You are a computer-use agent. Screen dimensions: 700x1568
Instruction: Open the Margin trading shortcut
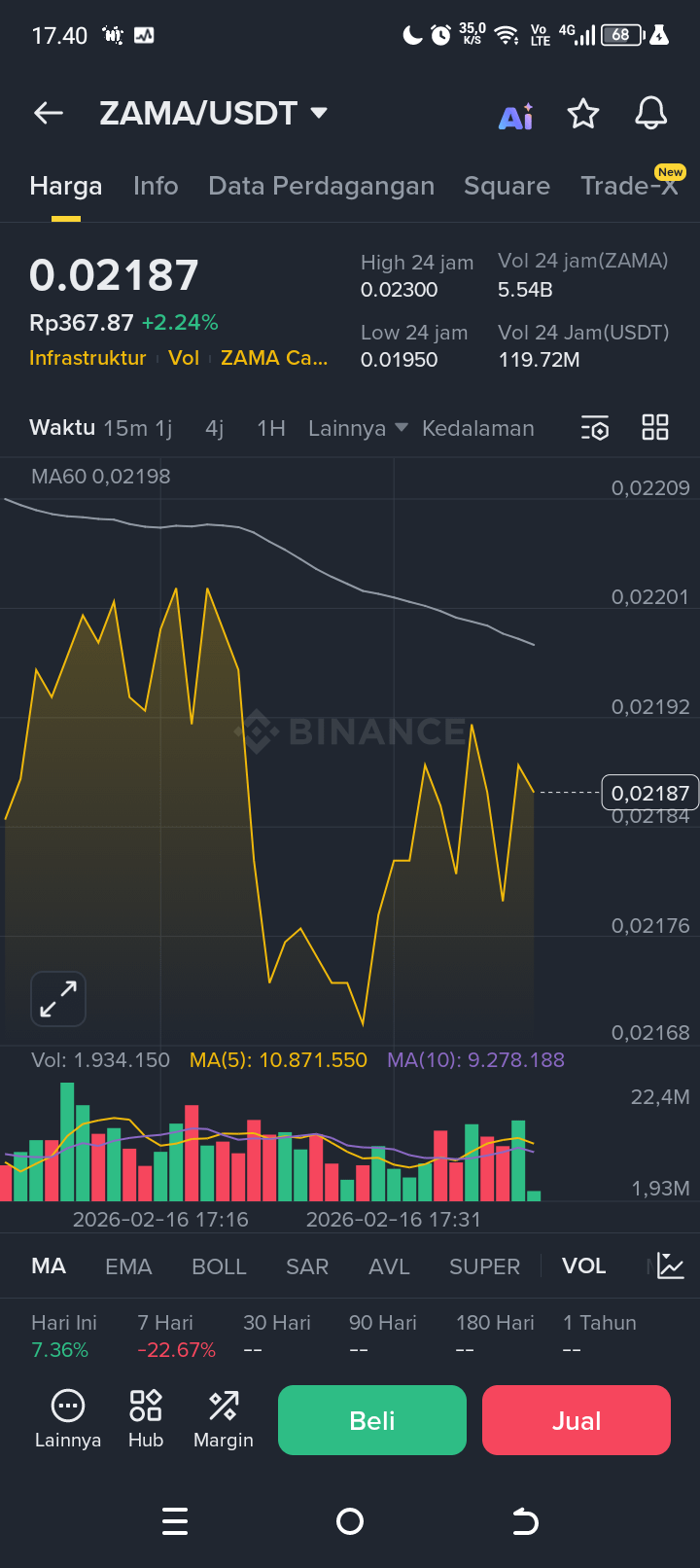[x=224, y=1418]
